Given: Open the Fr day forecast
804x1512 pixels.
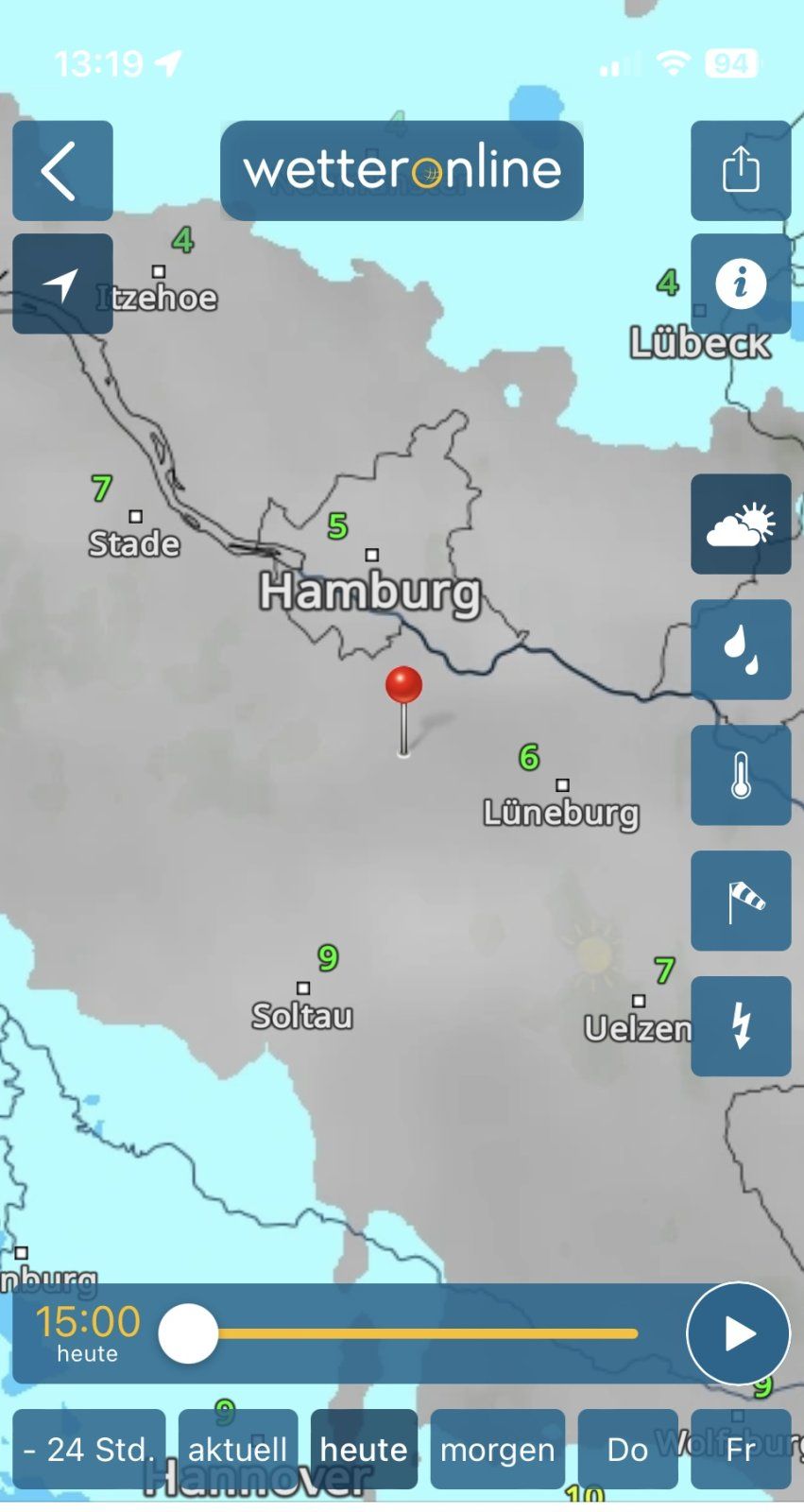Looking at the screenshot, I should [741, 1449].
